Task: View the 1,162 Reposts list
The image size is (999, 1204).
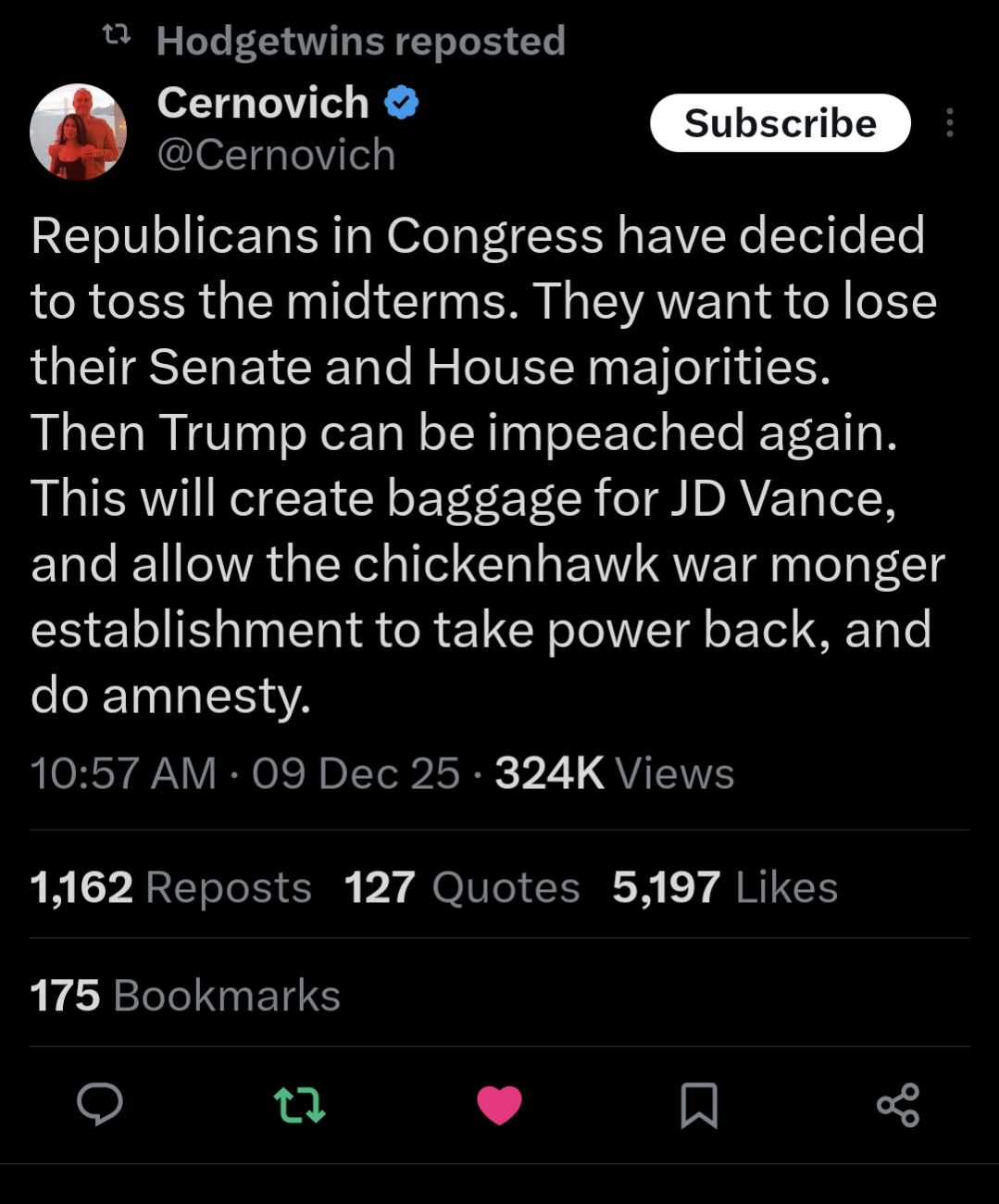Action: point(171,887)
